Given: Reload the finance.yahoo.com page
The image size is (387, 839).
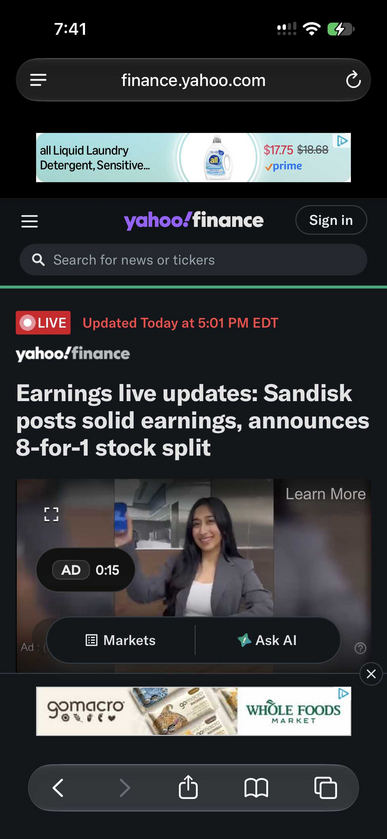Looking at the screenshot, I should tap(353, 80).
